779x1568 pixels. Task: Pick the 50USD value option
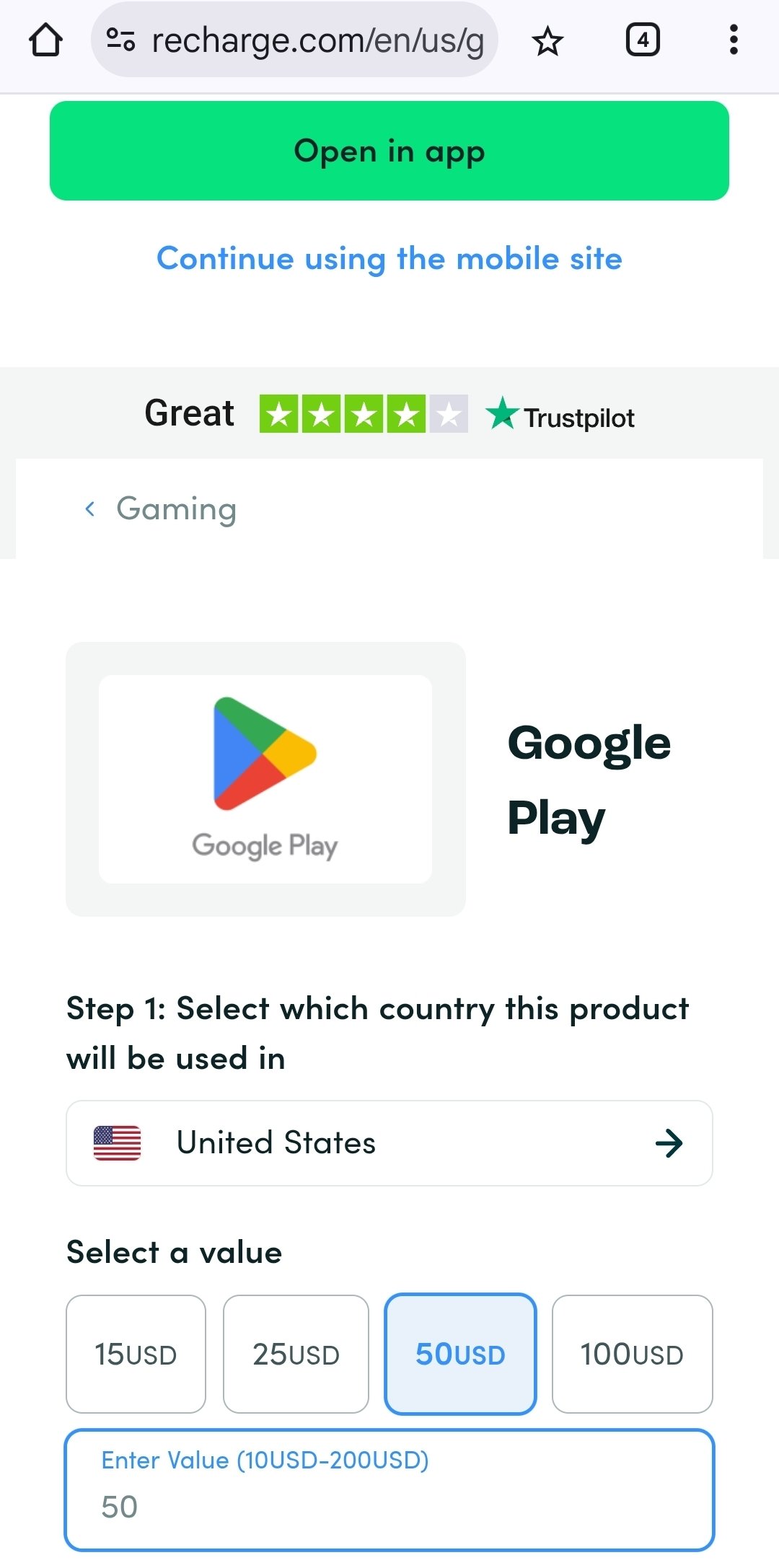[460, 1354]
